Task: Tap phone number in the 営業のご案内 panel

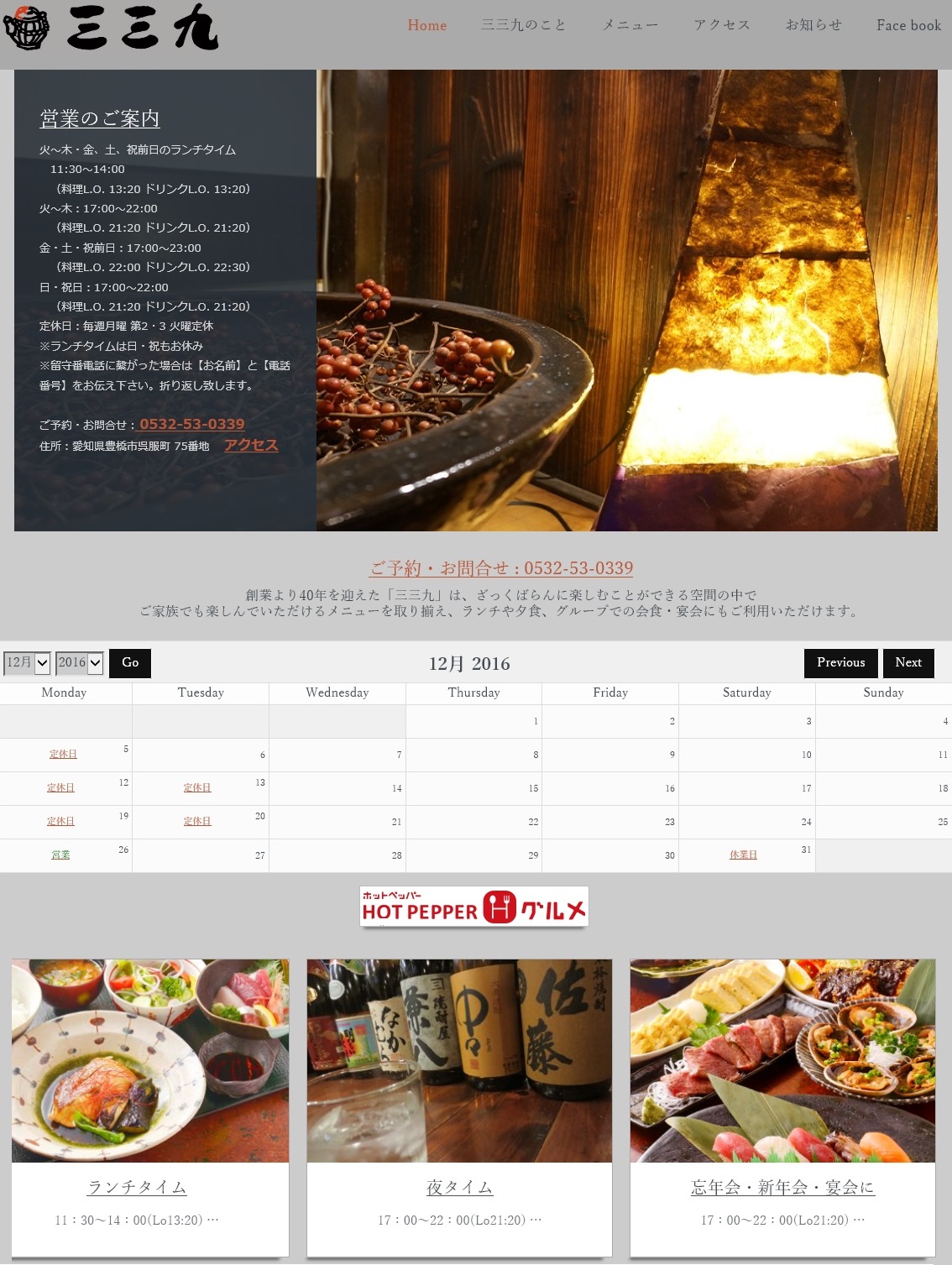Action: 192,424
